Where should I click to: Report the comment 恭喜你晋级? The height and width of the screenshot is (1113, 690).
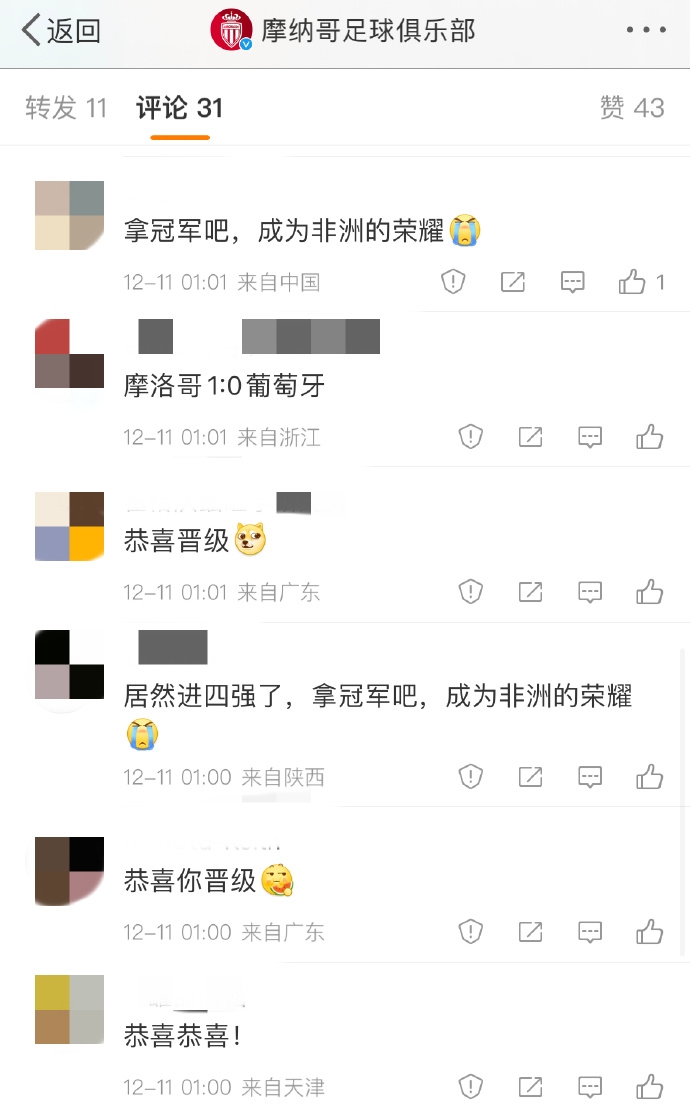pyautogui.click(x=471, y=932)
